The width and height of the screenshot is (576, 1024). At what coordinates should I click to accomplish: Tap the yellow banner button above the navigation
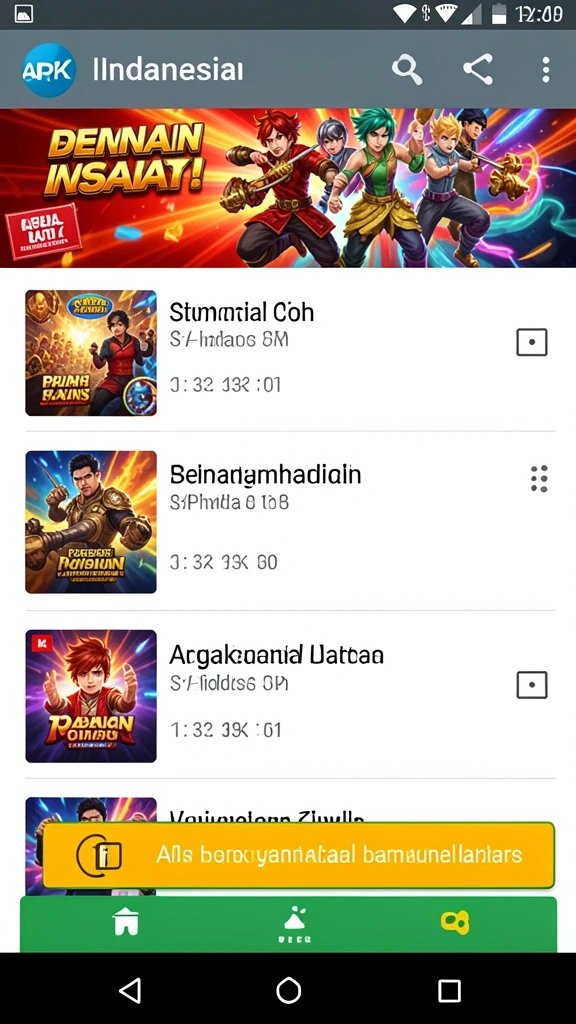(298, 856)
